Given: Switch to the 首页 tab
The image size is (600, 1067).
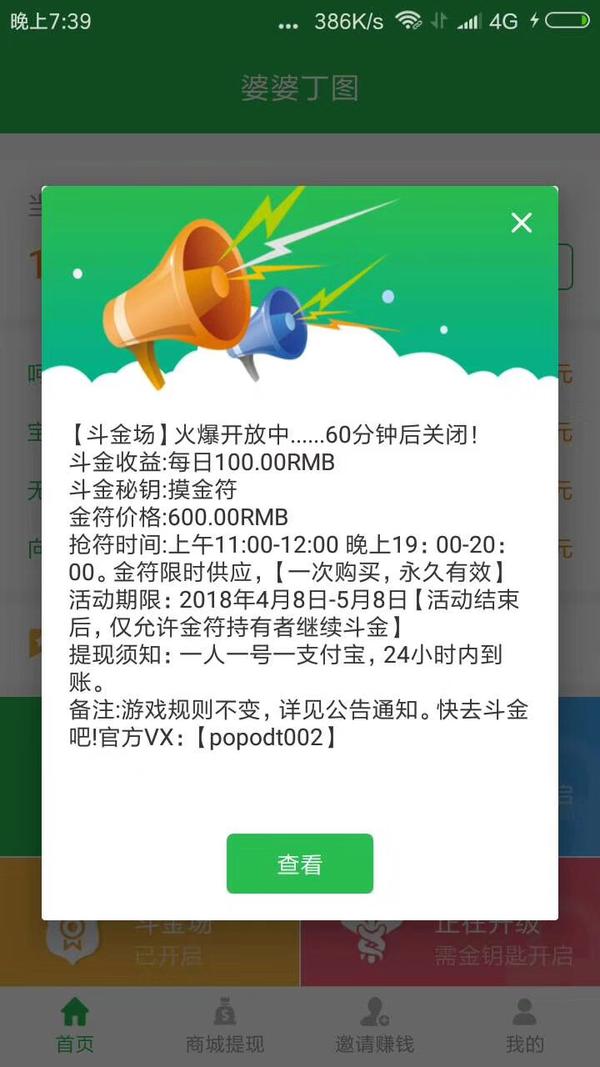Looking at the screenshot, I should coord(75,1026).
